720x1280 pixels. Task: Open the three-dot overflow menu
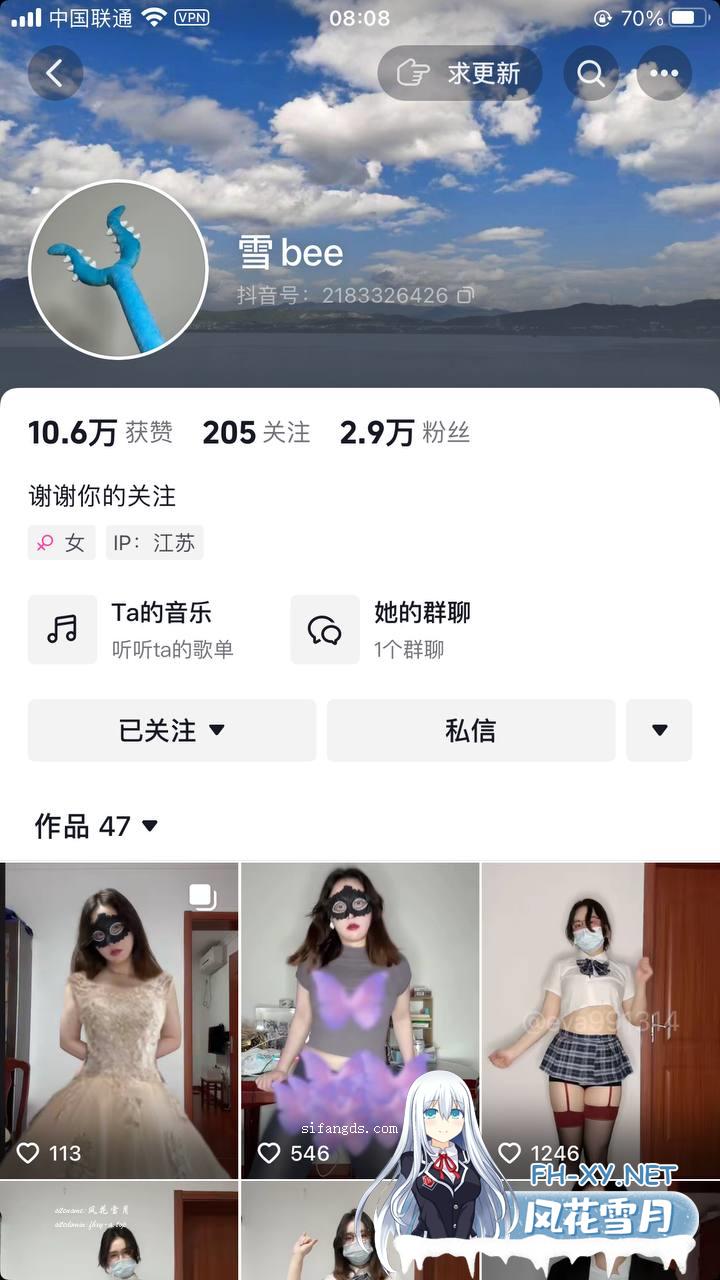[664, 73]
